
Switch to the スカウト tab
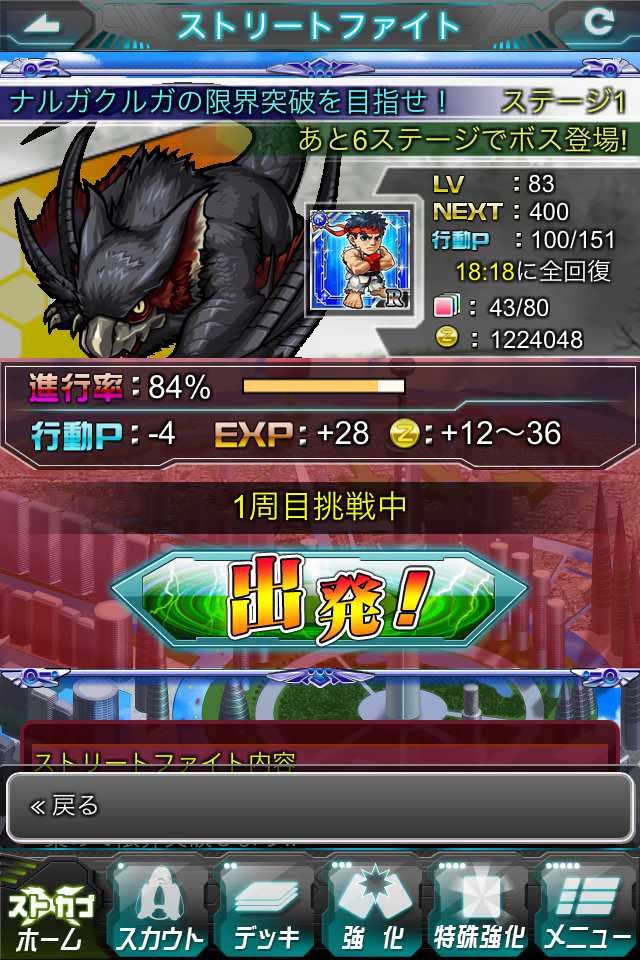click(x=160, y=910)
